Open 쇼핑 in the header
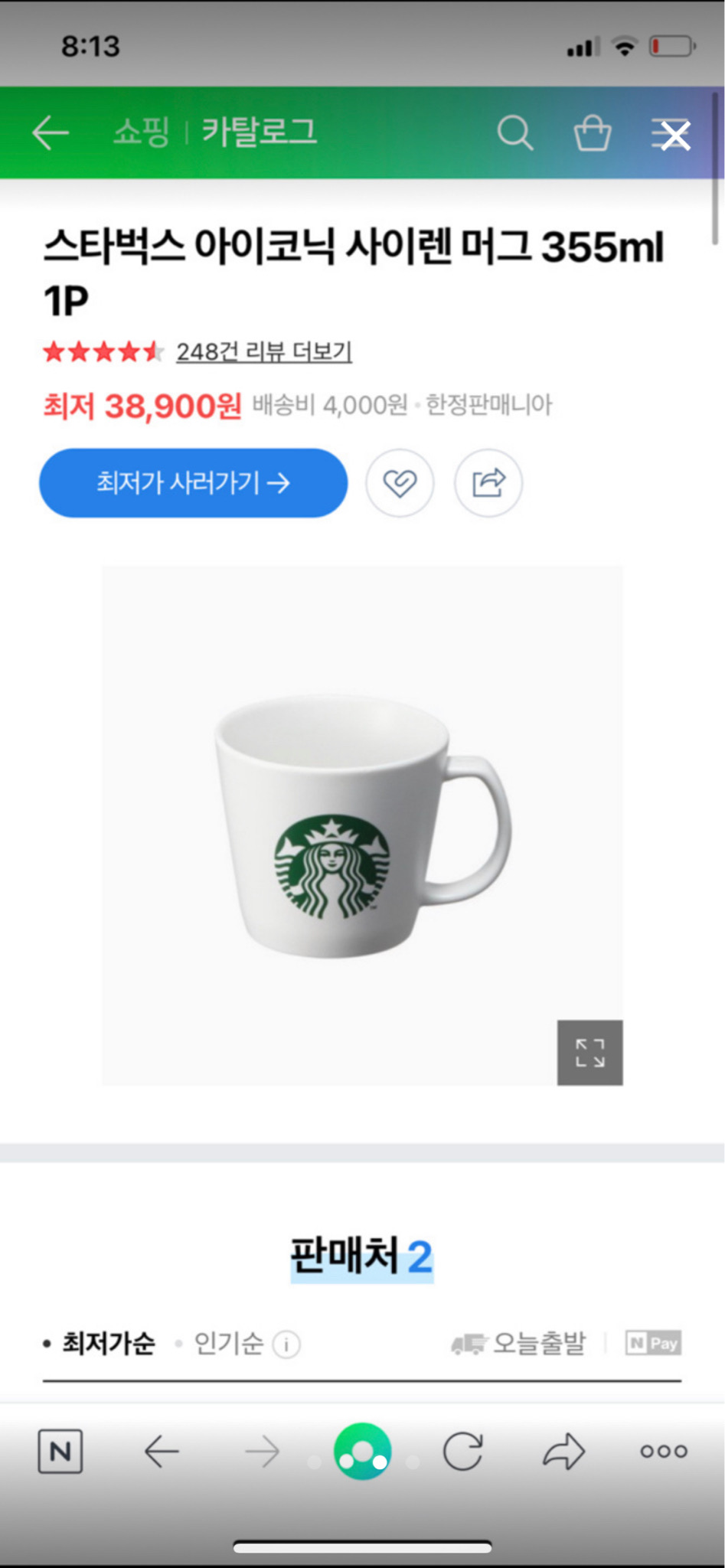 (141, 132)
